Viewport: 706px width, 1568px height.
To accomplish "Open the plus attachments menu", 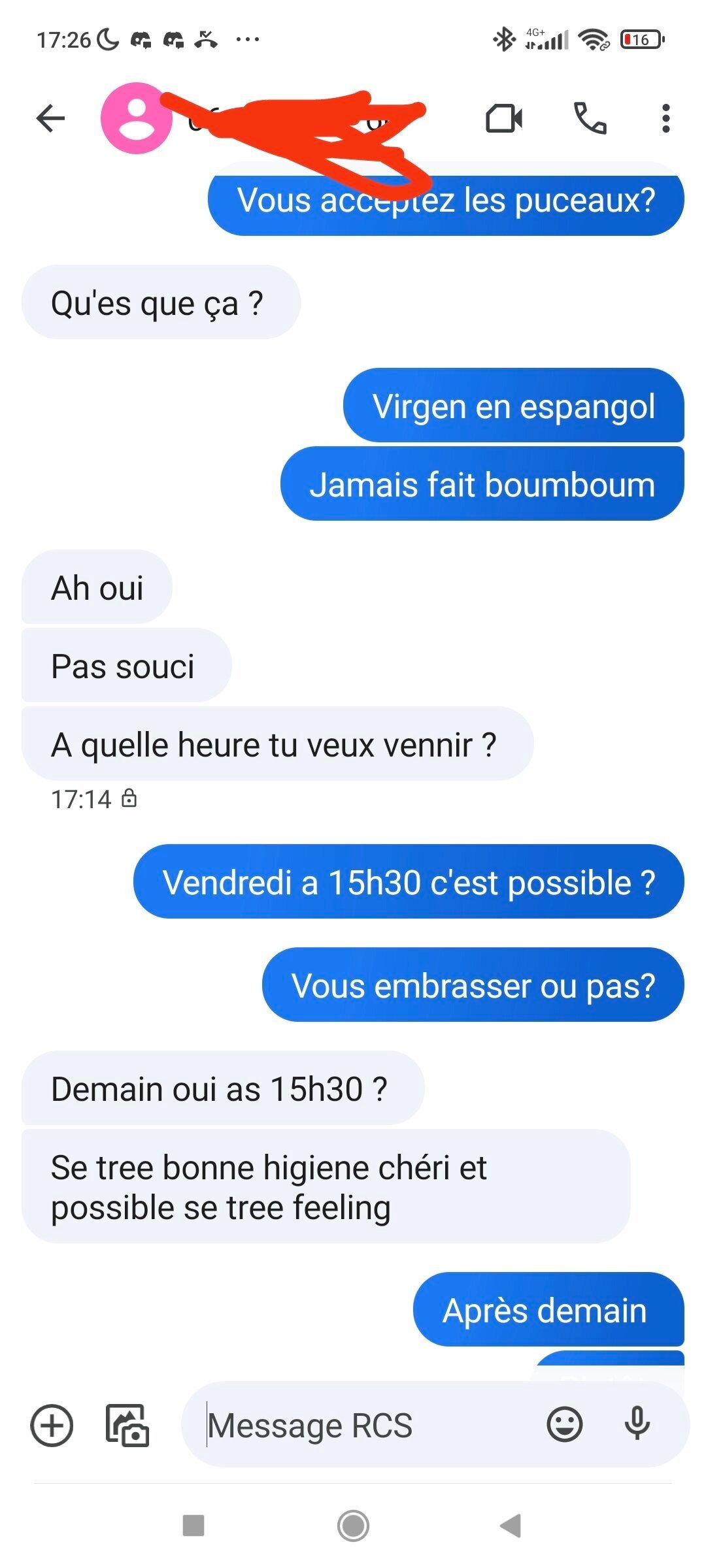I will pos(52,1425).
